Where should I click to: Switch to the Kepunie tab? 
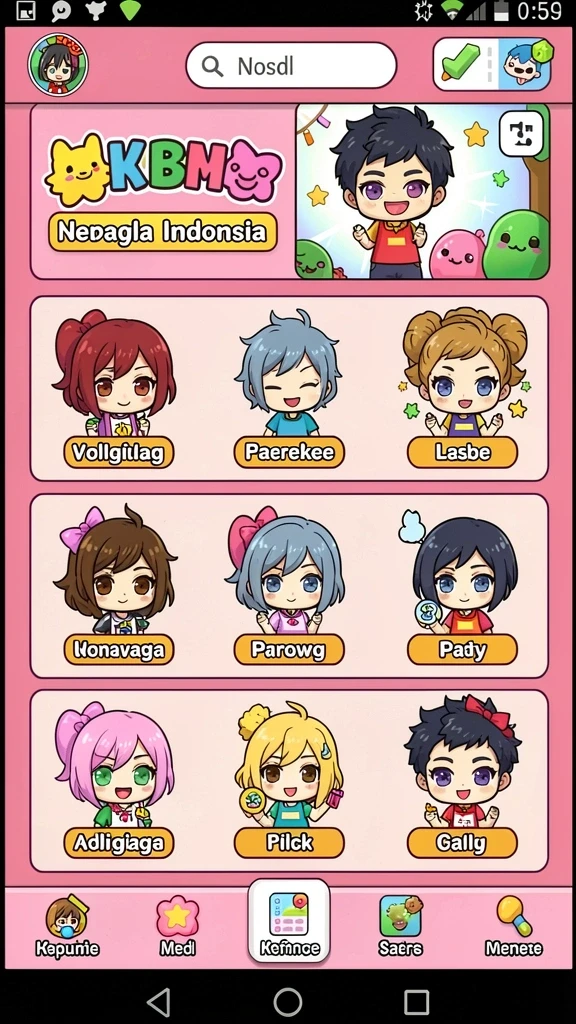67,926
